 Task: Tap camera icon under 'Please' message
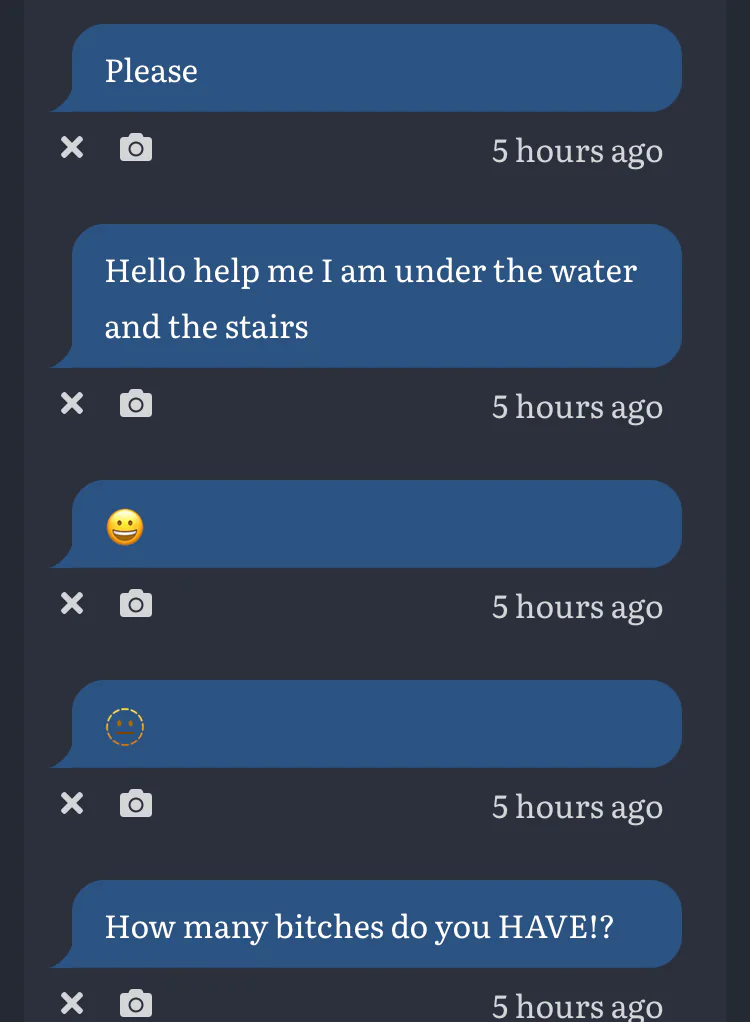click(136, 148)
